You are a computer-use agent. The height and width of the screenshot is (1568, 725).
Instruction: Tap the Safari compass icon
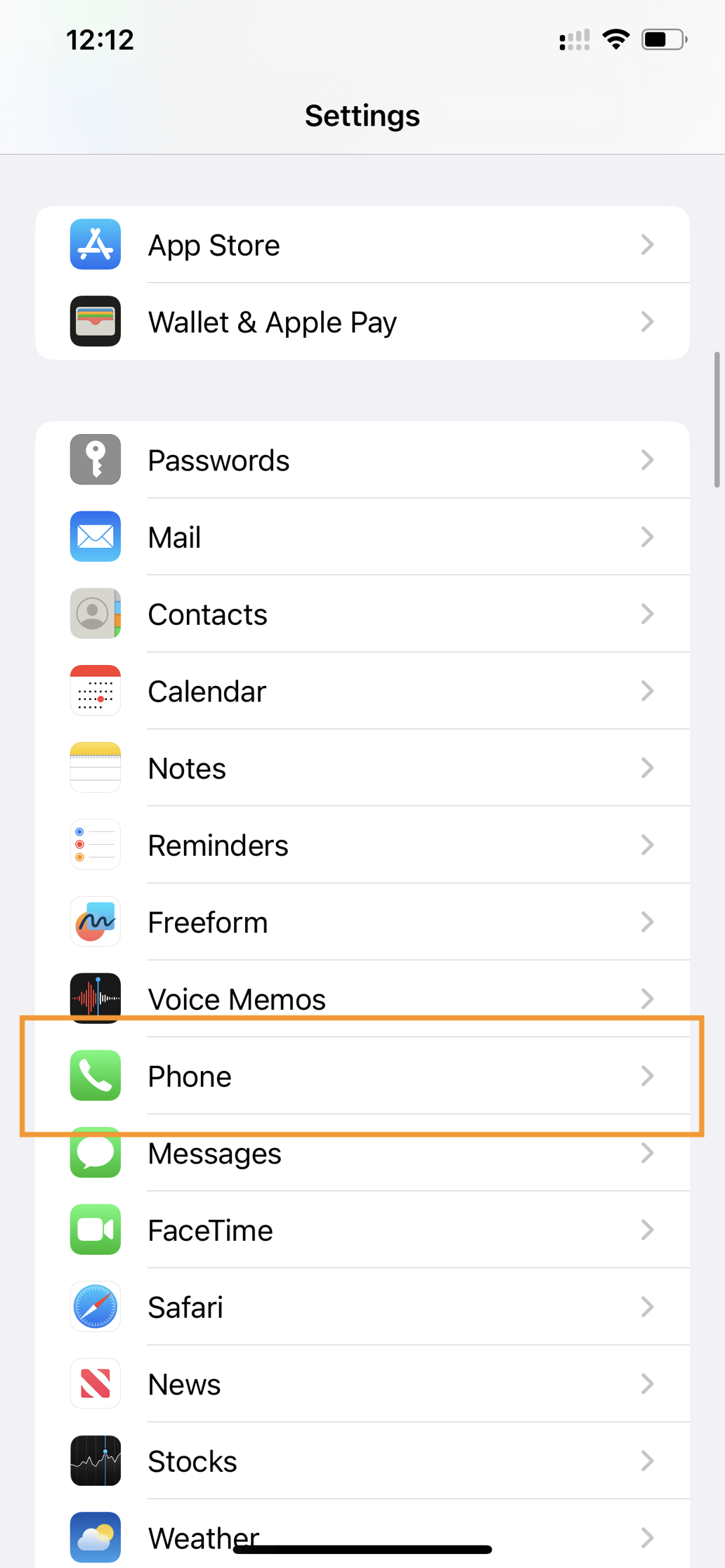(95, 1307)
